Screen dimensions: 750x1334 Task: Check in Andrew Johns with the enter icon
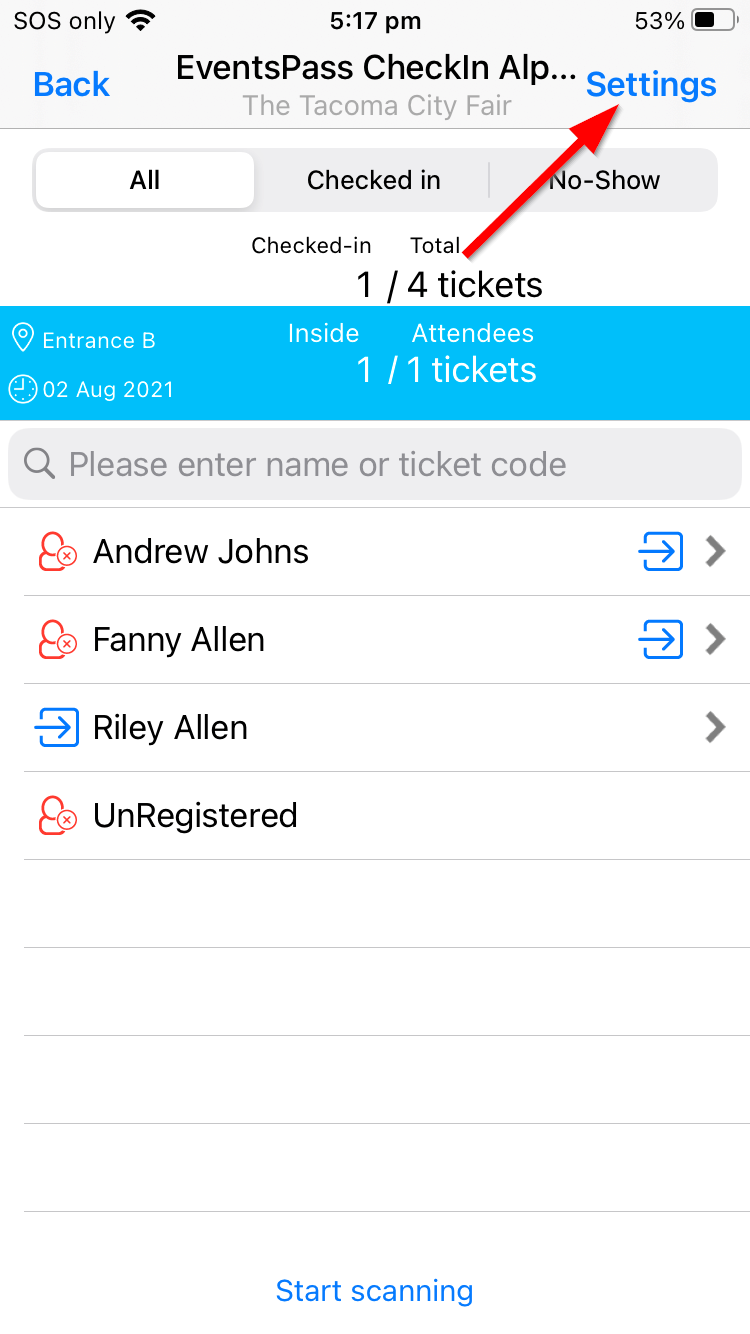pos(660,552)
